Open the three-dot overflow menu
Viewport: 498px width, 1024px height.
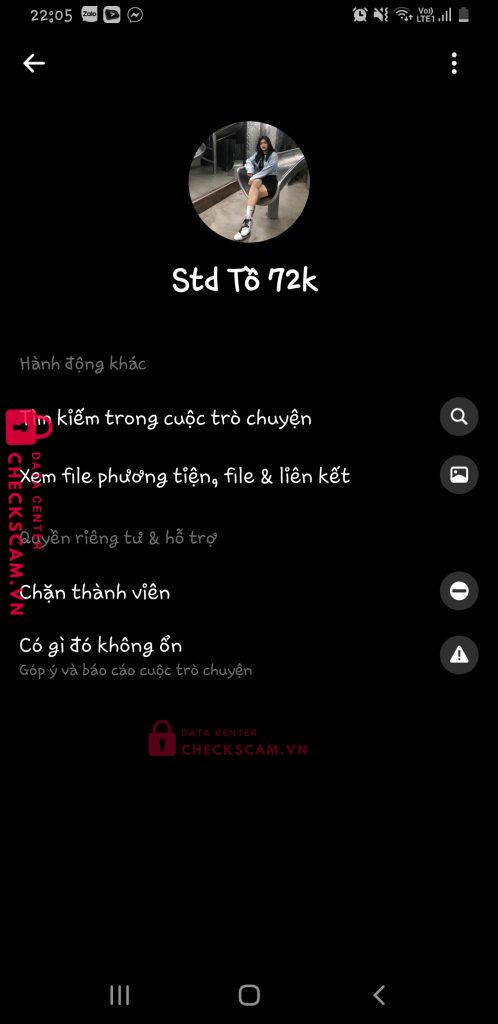click(454, 63)
